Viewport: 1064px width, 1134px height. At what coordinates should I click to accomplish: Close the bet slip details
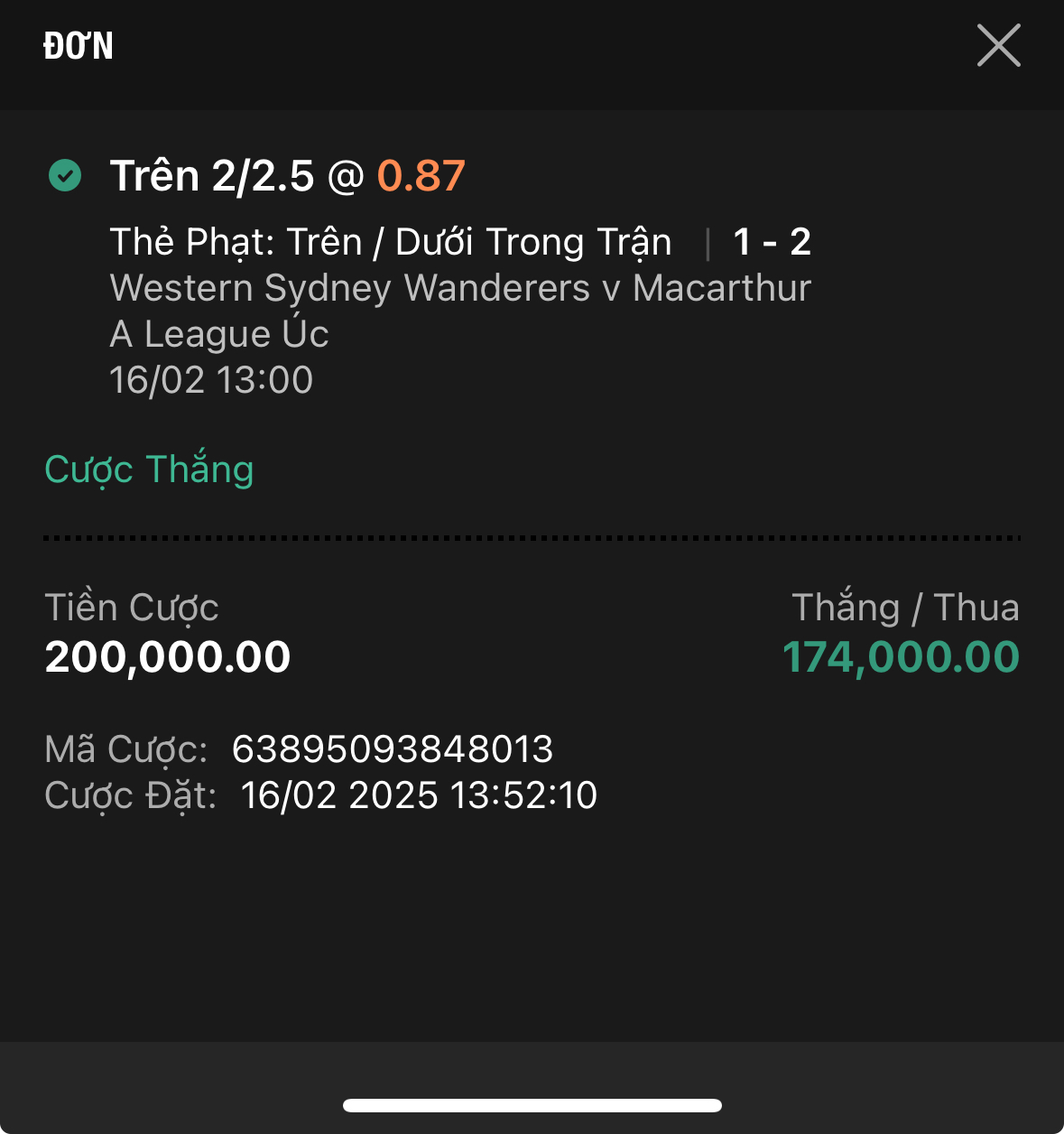pyautogui.click(x=998, y=45)
